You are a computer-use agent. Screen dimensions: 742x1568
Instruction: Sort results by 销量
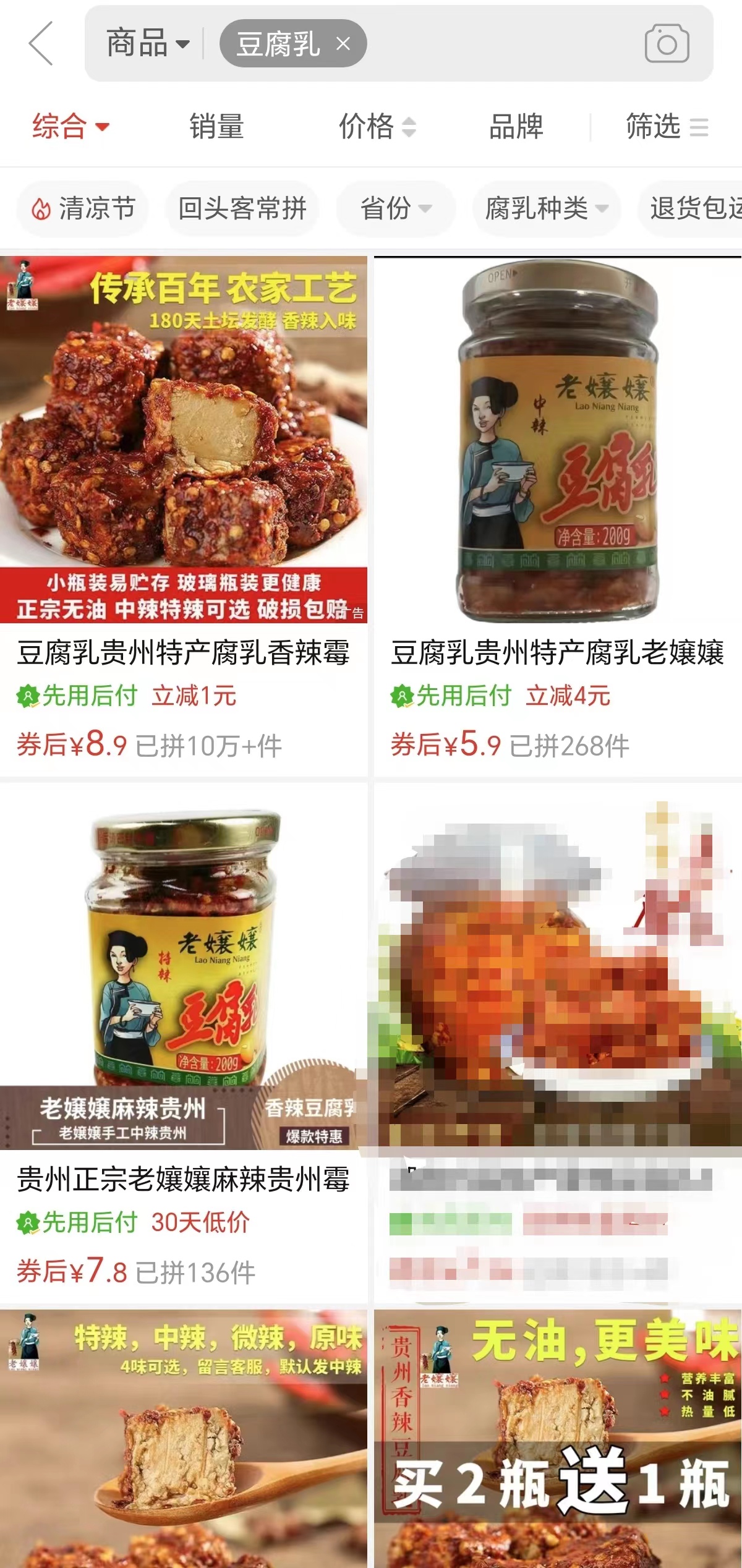[216, 127]
